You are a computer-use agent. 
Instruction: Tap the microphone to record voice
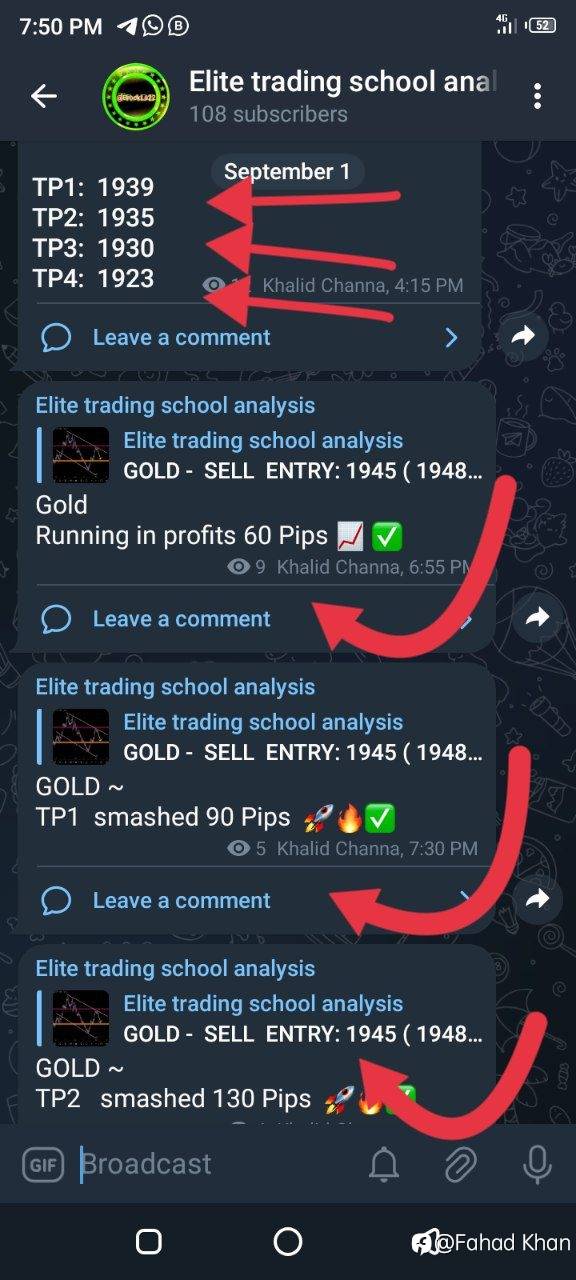point(537,1164)
